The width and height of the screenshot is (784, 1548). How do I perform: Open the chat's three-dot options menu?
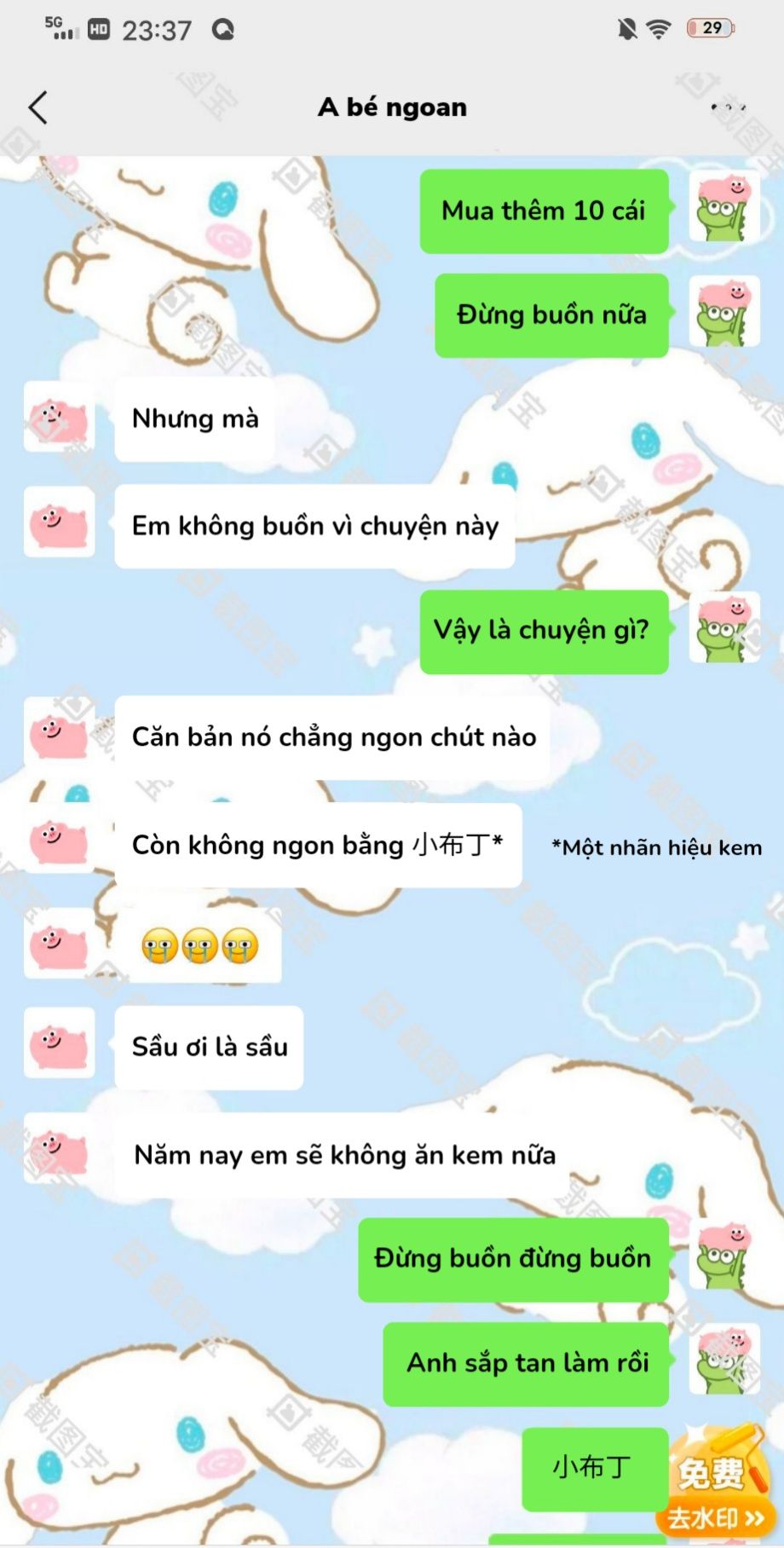pyautogui.click(x=729, y=107)
